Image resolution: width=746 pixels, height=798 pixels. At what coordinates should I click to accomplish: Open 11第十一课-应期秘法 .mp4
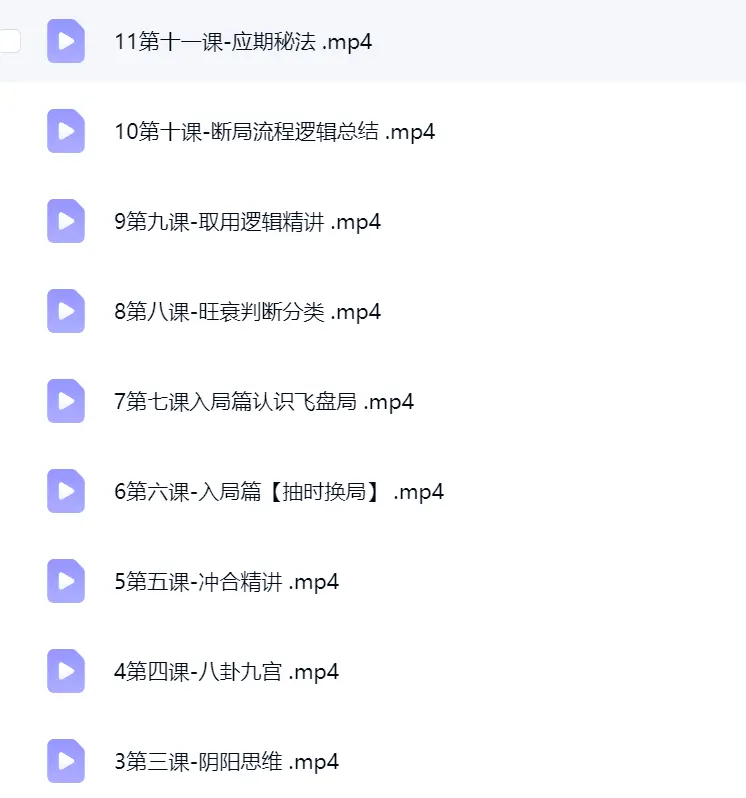coord(243,42)
